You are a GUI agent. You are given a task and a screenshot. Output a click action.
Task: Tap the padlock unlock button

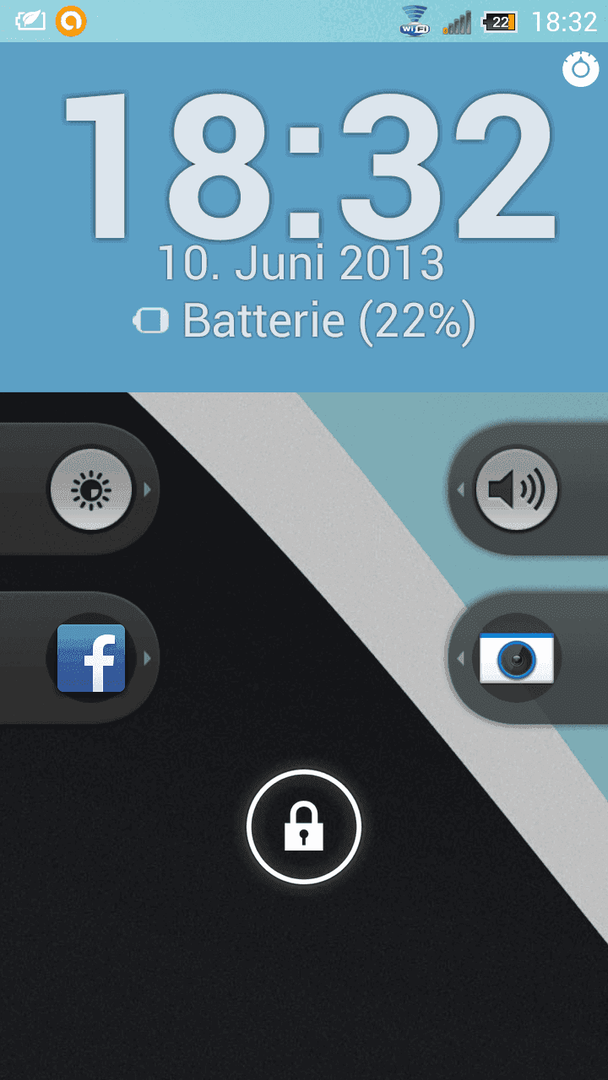pos(304,826)
